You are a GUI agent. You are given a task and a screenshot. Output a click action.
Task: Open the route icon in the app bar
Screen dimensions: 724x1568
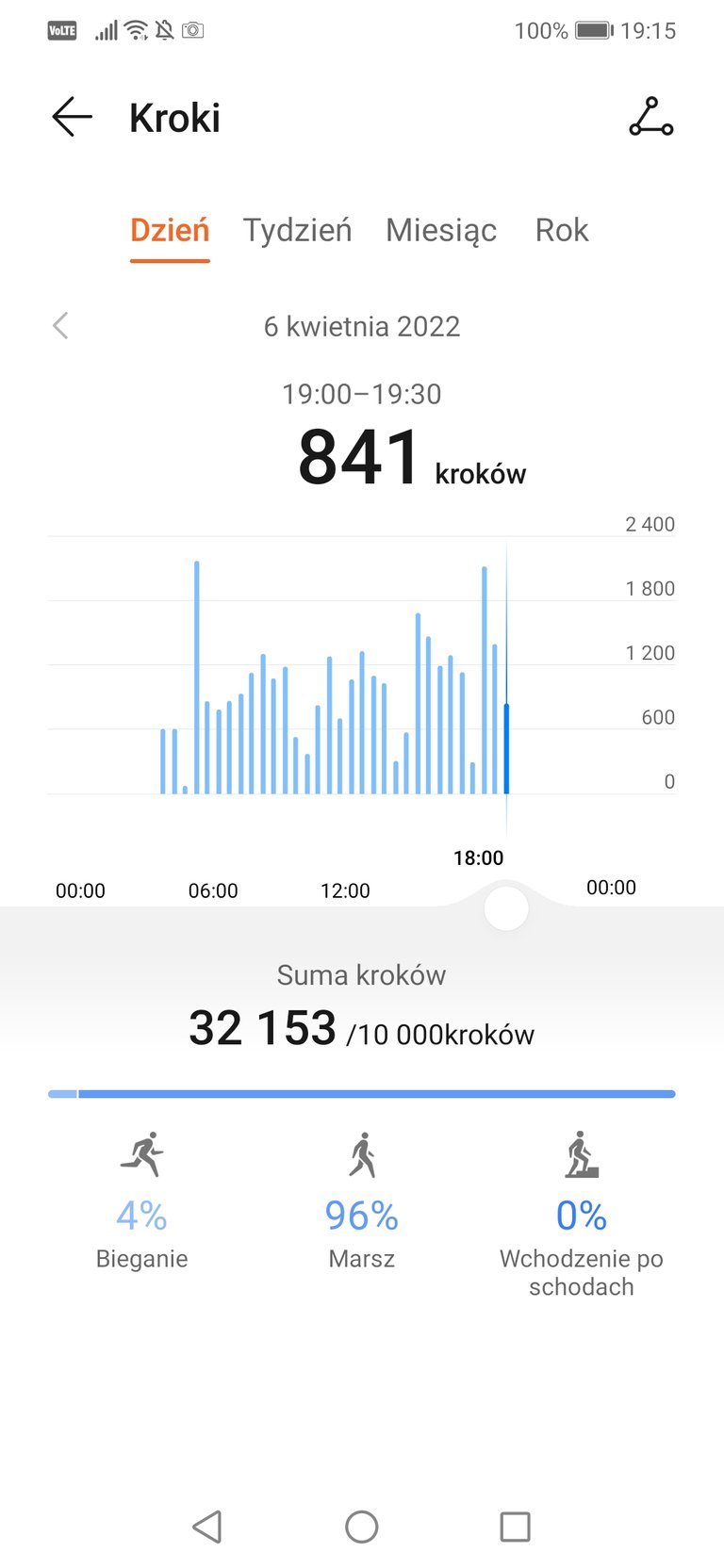click(650, 117)
